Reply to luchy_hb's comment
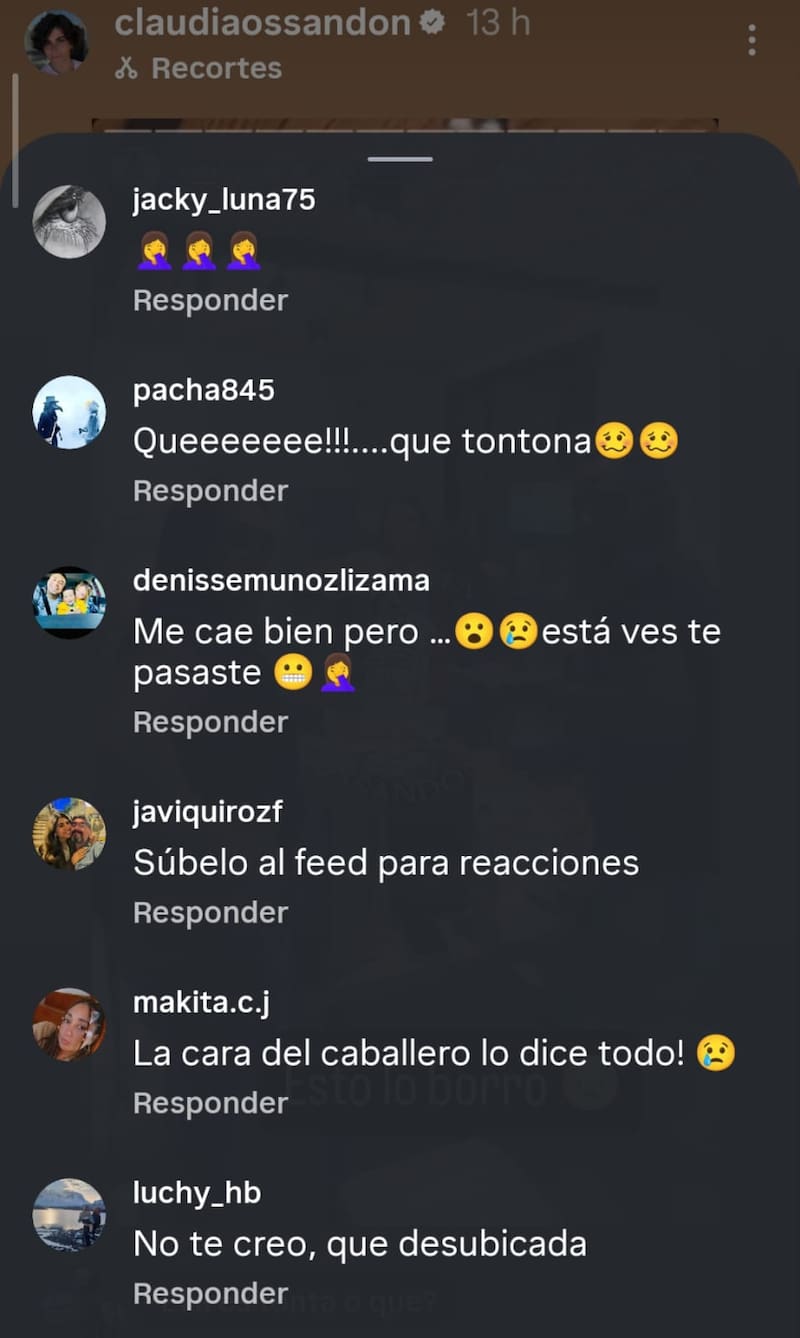The width and height of the screenshot is (800, 1338). point(210,1294)
